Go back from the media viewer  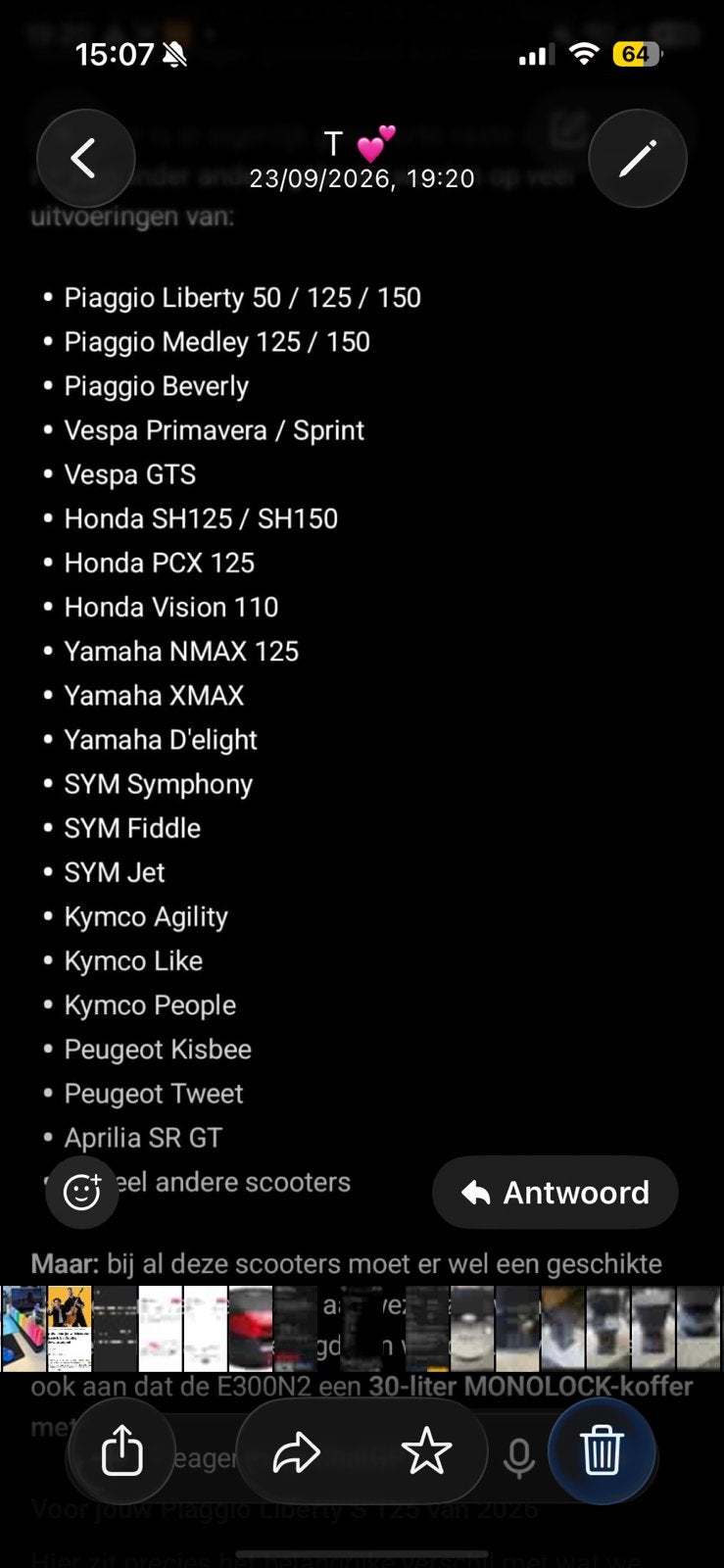pyautogui.click(x=85, y=159)
